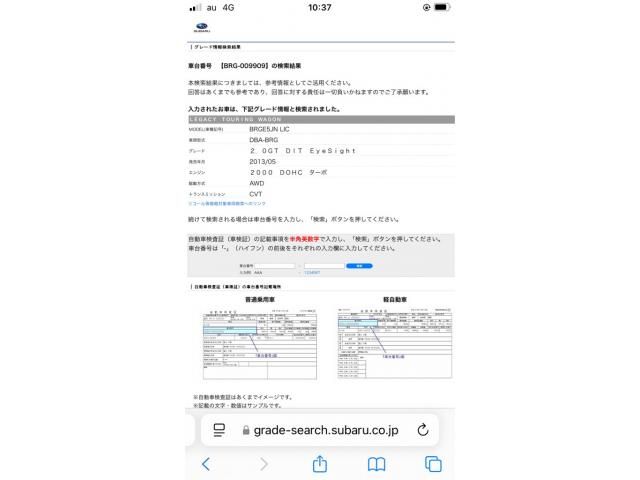The height and width of the screenshot is (480, 640).
Task: Go back to the previous page
Action: [206, 464]
